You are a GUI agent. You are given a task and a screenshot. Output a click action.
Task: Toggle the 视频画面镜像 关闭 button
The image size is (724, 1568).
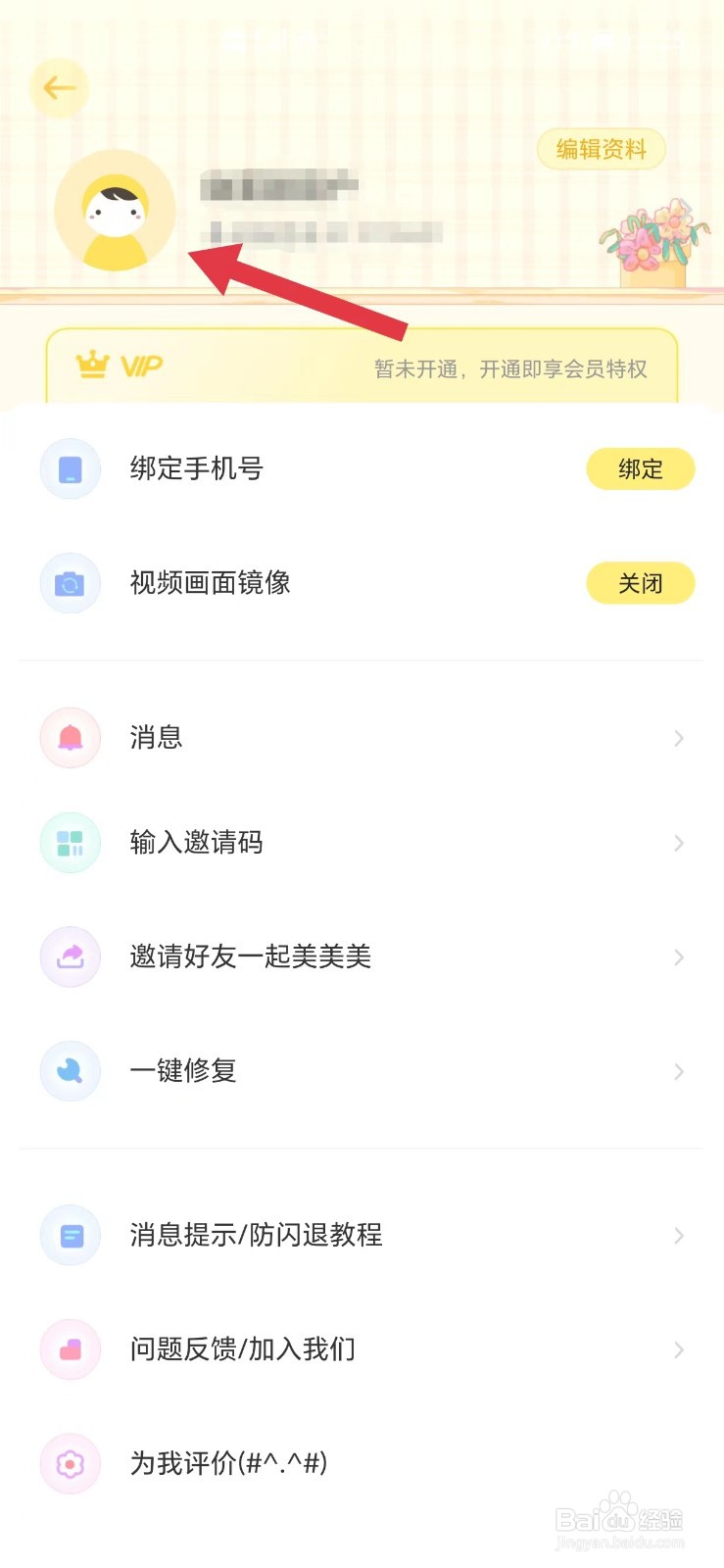coord(640,584)
